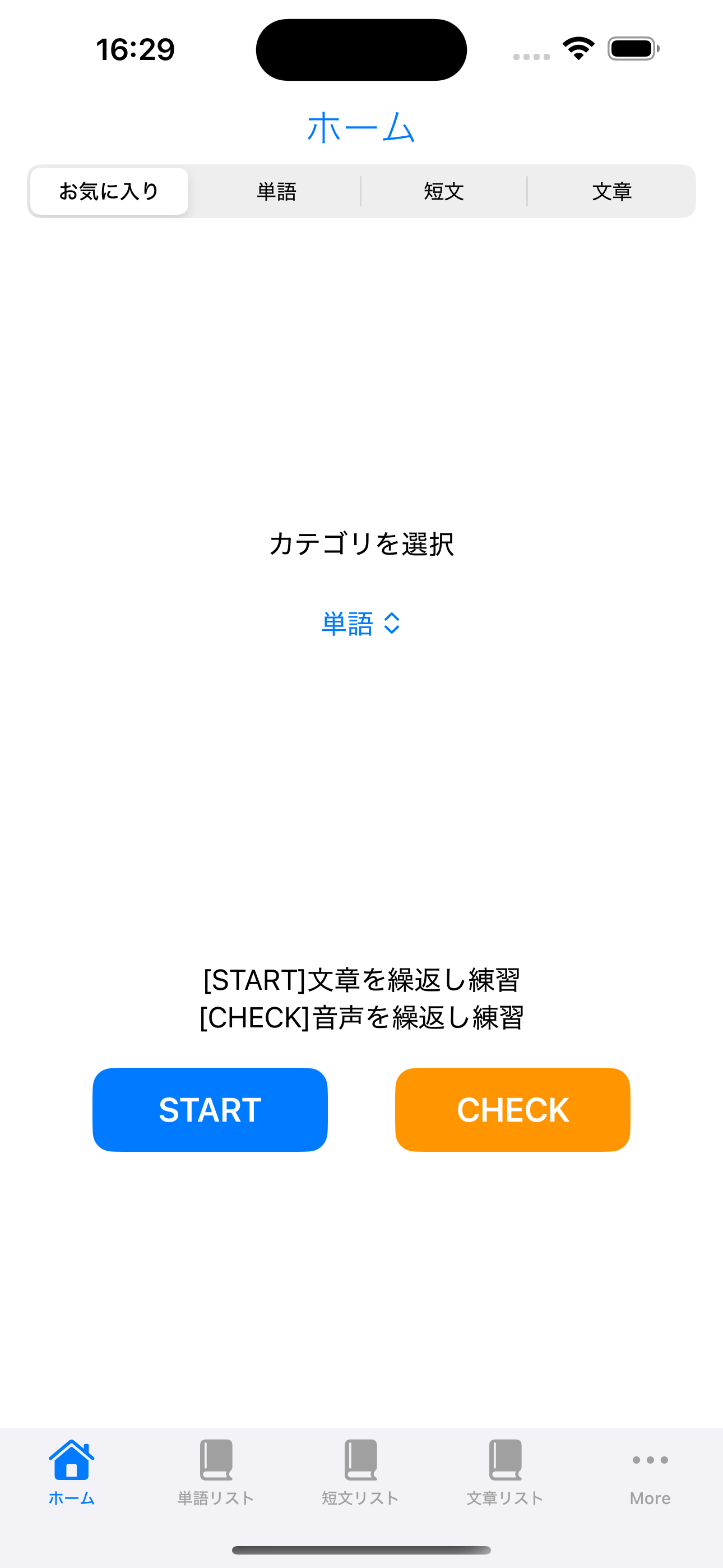Go to the ホーム tab
Screen dimensions: 723x1568
[x=72, y=1472]
